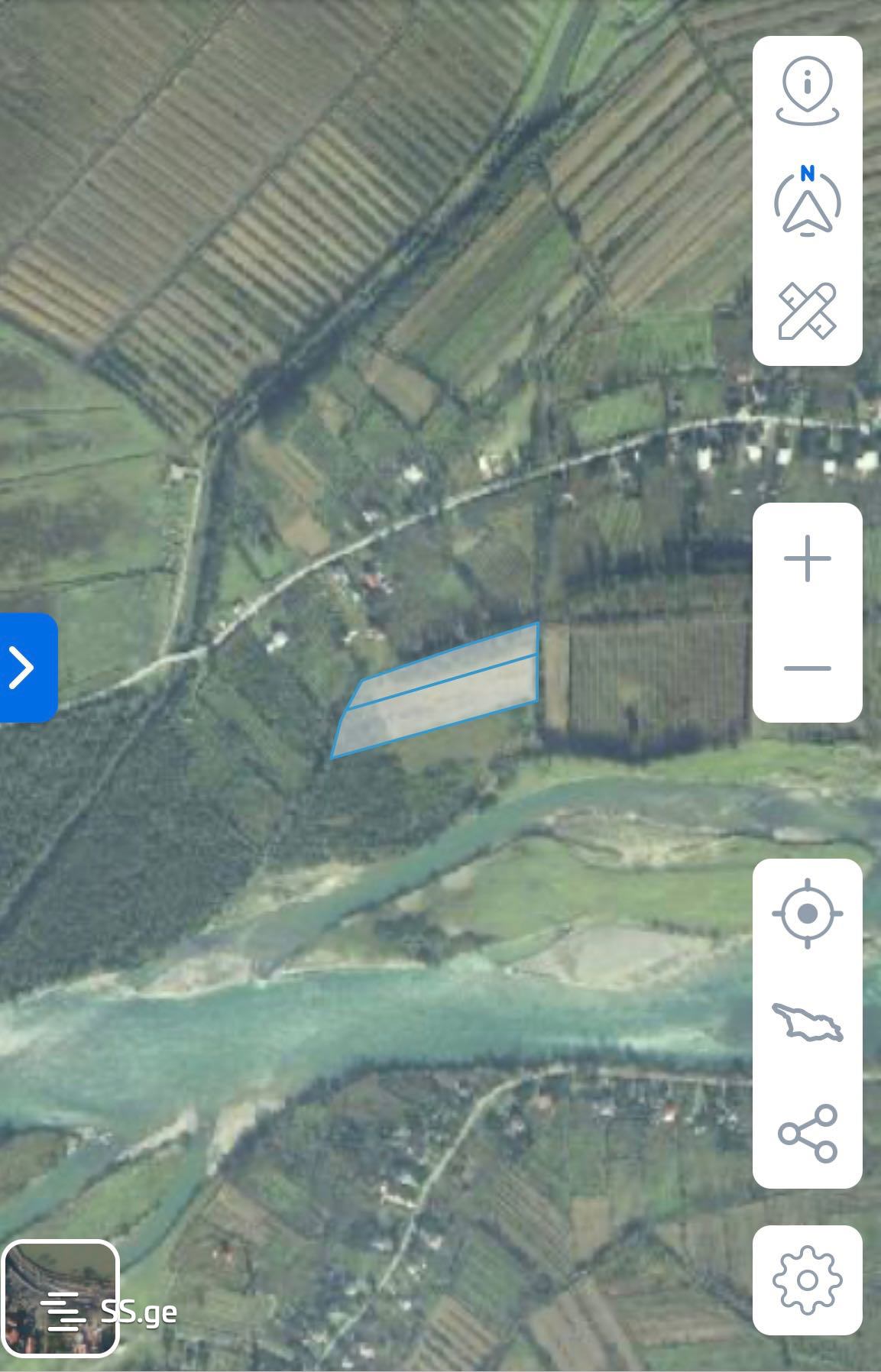
Task: Reset map orientation to north
Action: click(x=807, y=201)
